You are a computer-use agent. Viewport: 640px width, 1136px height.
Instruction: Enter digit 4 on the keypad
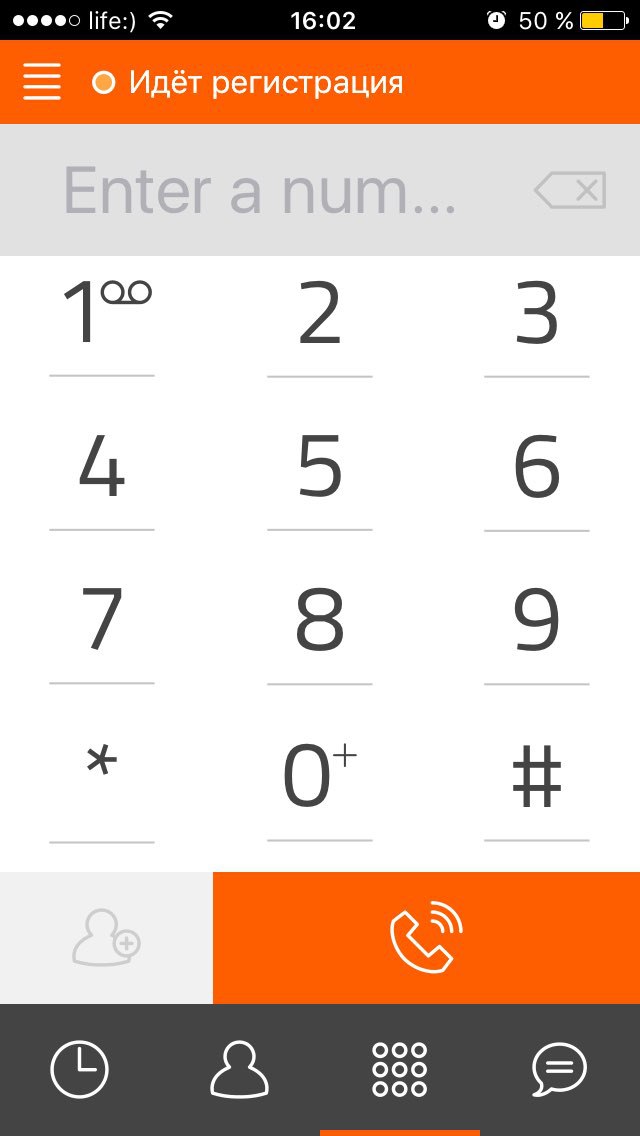click(102, 470)
